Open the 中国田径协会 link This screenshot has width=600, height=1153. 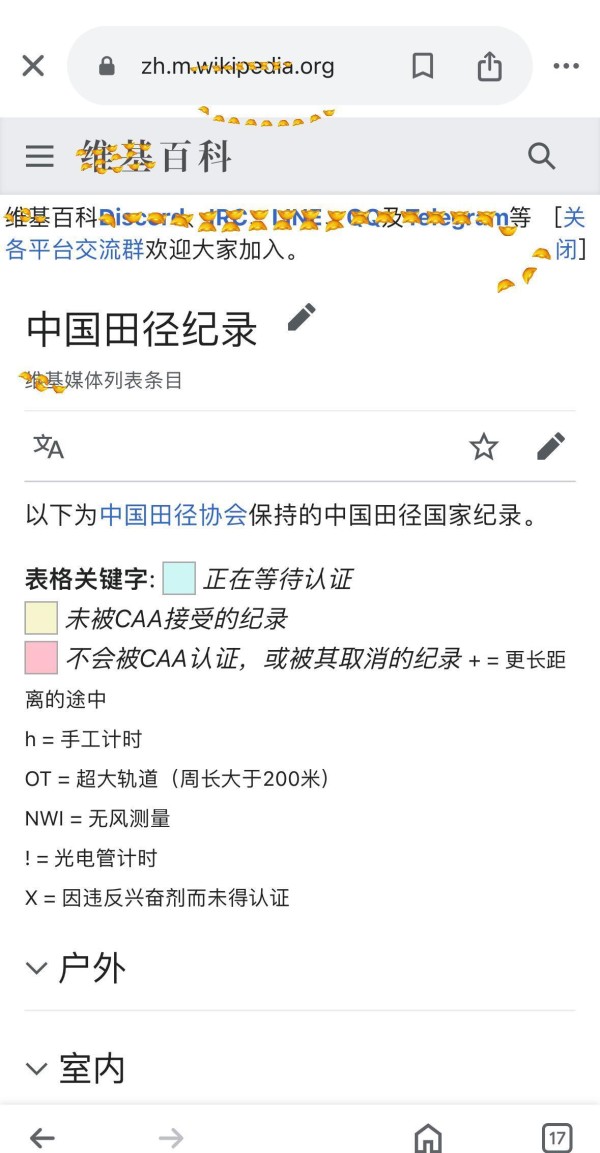click(173, 516)
